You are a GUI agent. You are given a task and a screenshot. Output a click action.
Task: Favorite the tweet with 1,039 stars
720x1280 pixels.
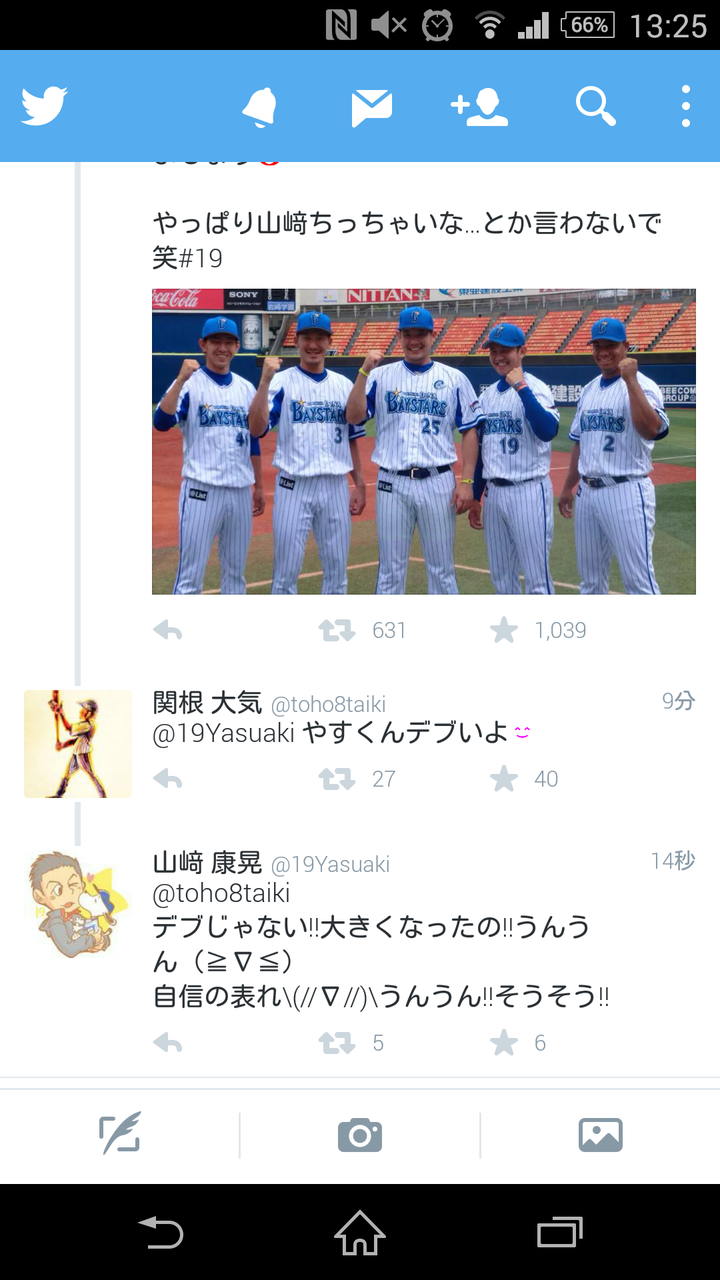tap(504, 630)
